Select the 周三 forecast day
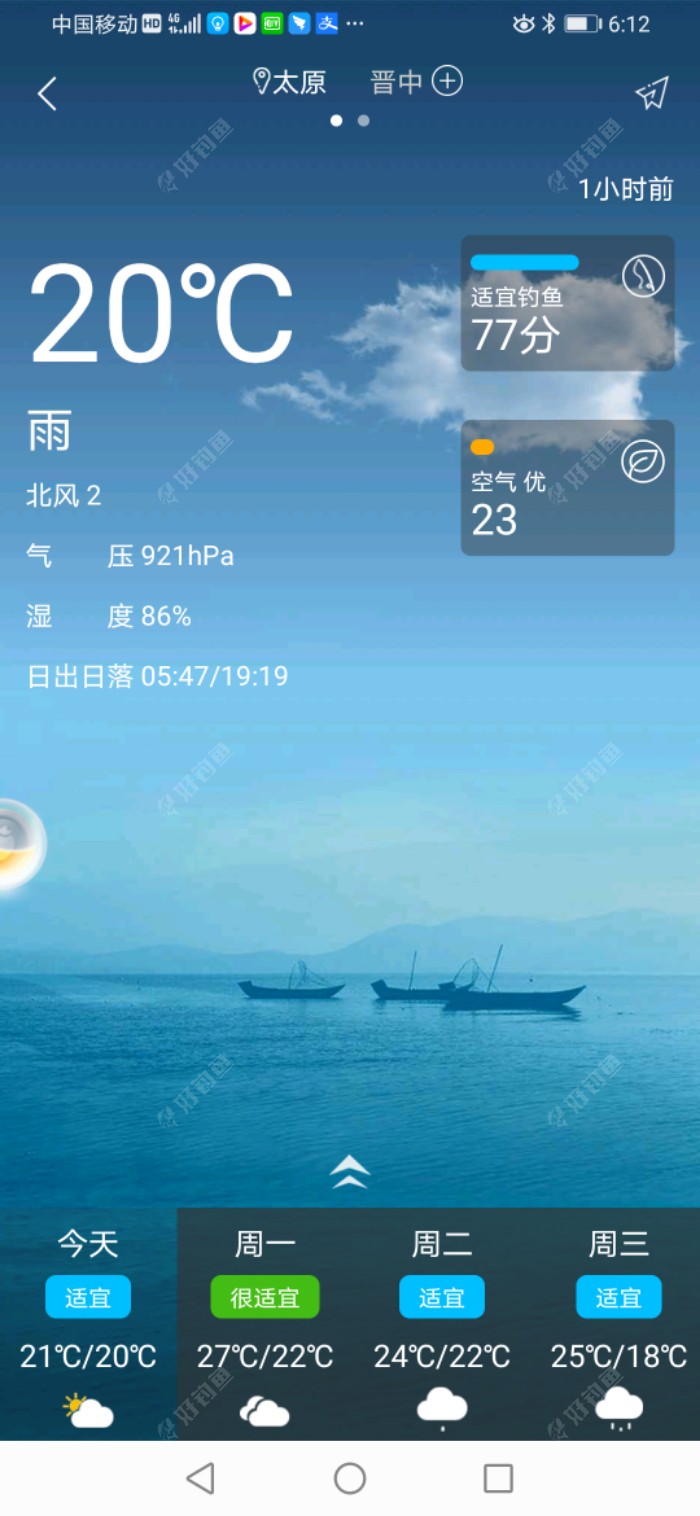 point(619,1320)
